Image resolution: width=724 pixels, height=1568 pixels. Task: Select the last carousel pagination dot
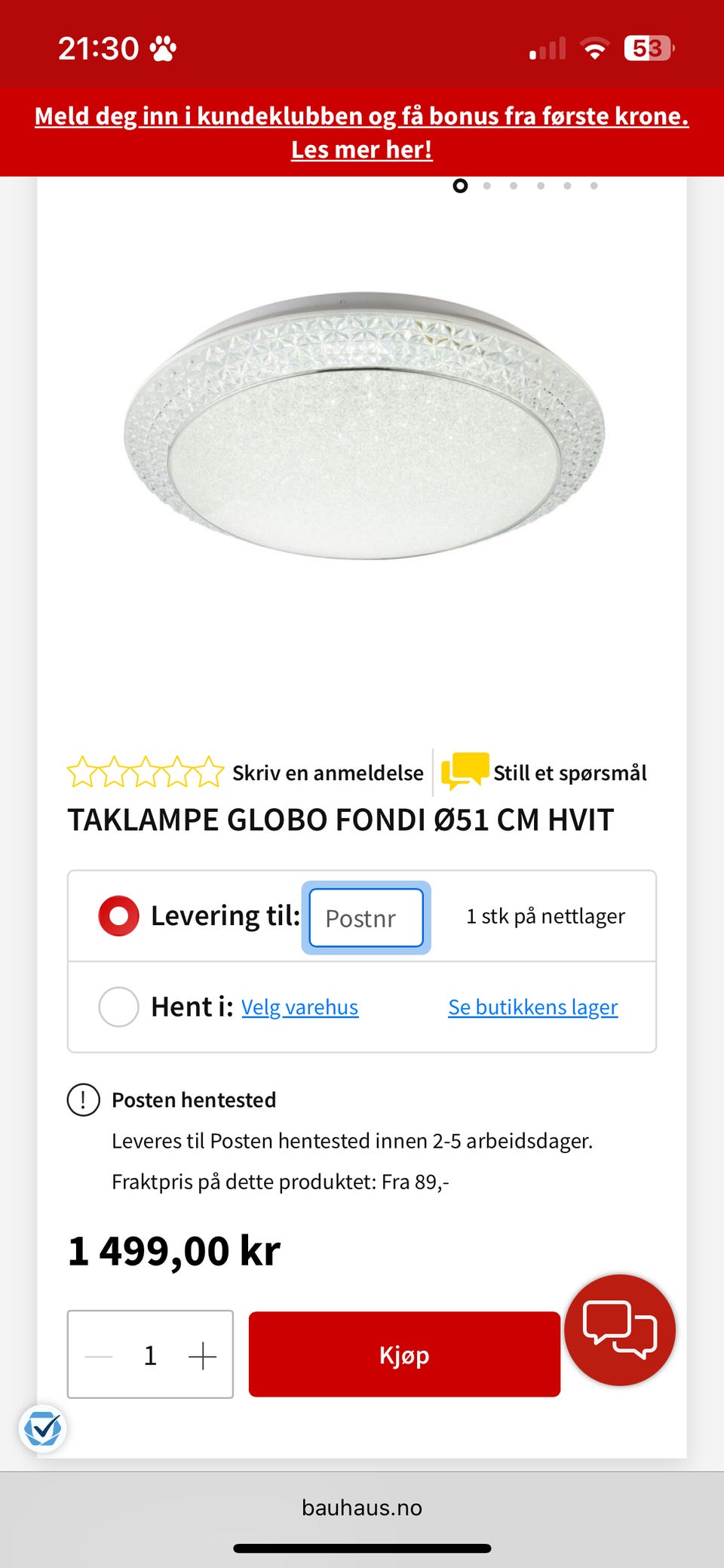click(593, 185)
